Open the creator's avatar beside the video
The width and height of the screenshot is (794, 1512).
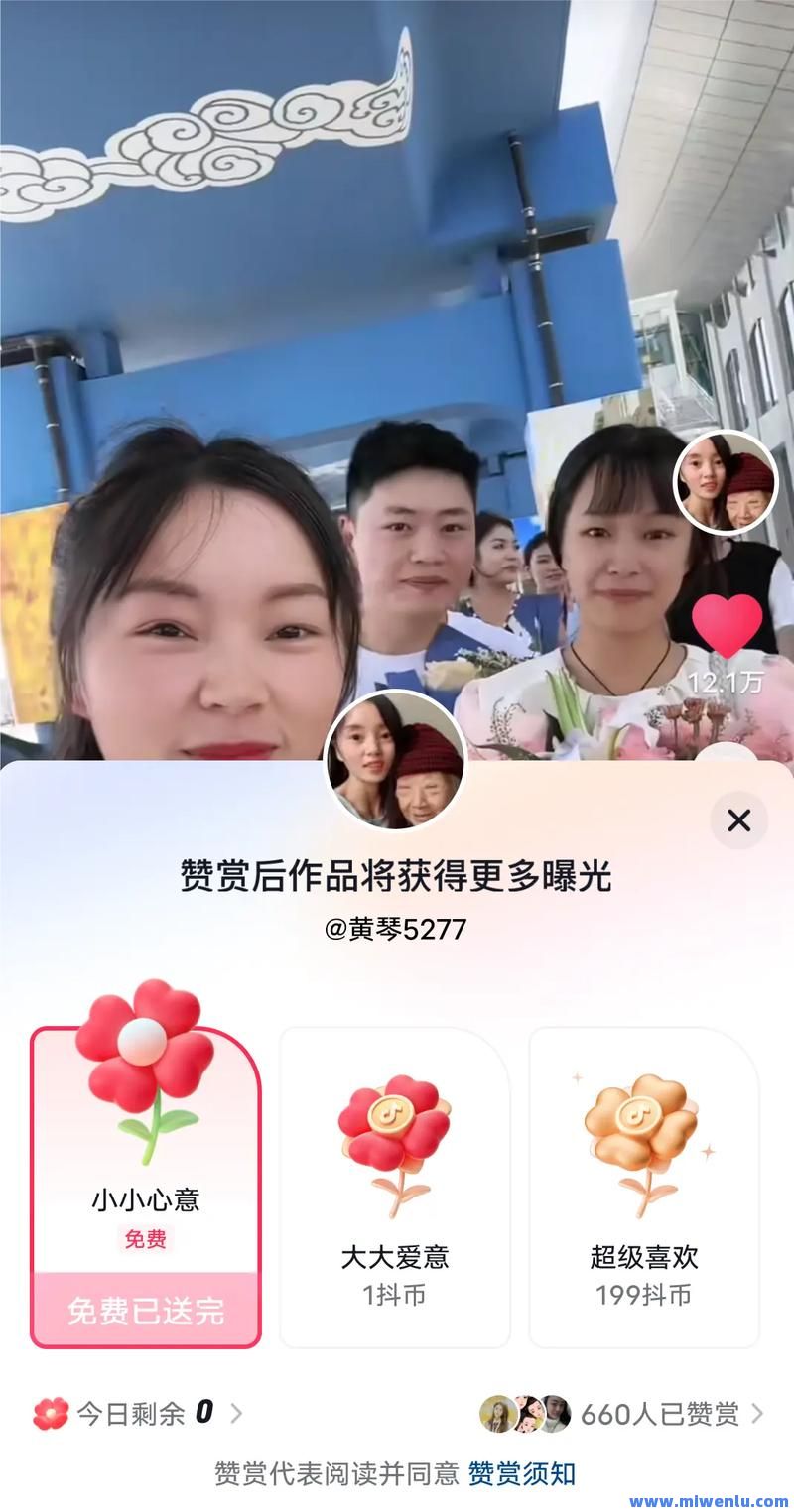tap(726, 483)
